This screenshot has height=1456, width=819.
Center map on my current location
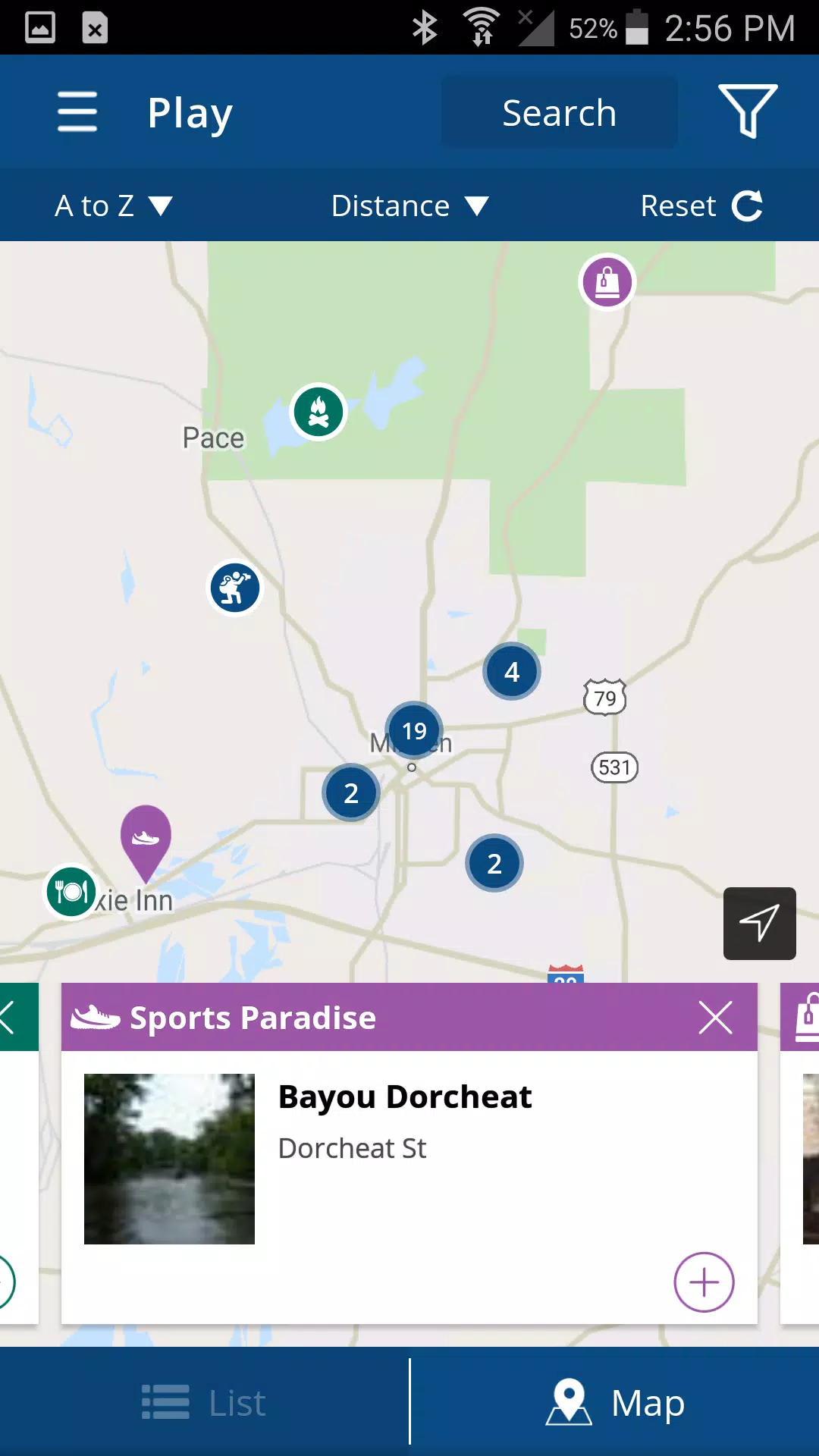[x=760, y=924]
